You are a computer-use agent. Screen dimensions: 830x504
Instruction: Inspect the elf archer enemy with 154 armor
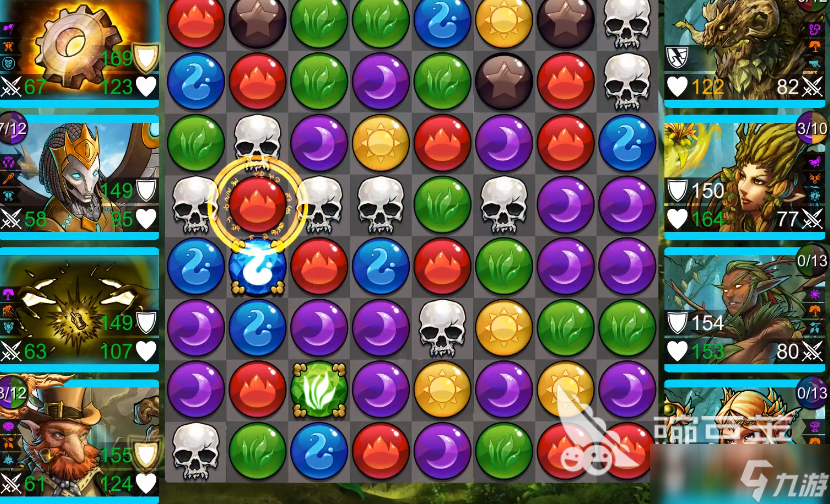tap(746, 305)
